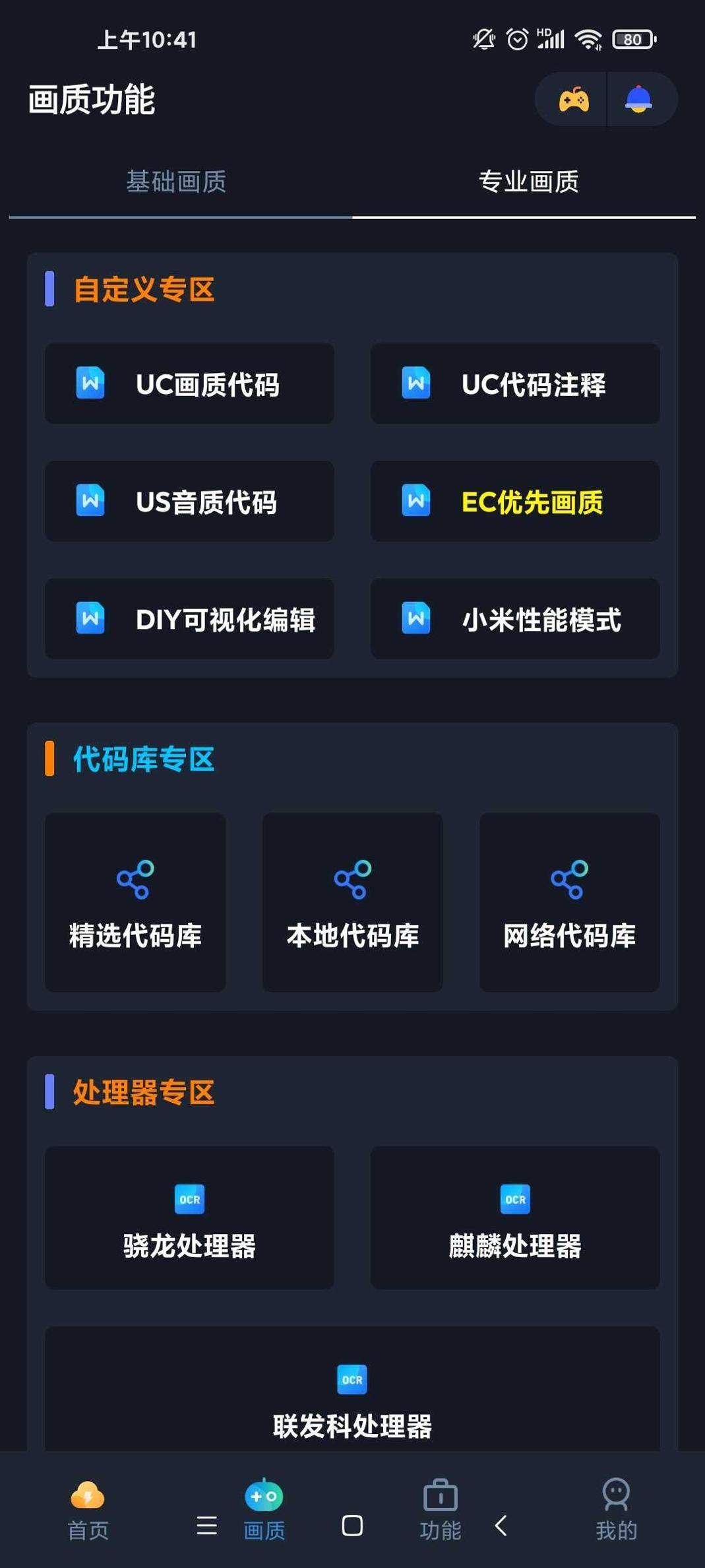Tap the system back button
Image resolution: width=705 pixels, height=1568 pixels.
tap(501, 1526)
